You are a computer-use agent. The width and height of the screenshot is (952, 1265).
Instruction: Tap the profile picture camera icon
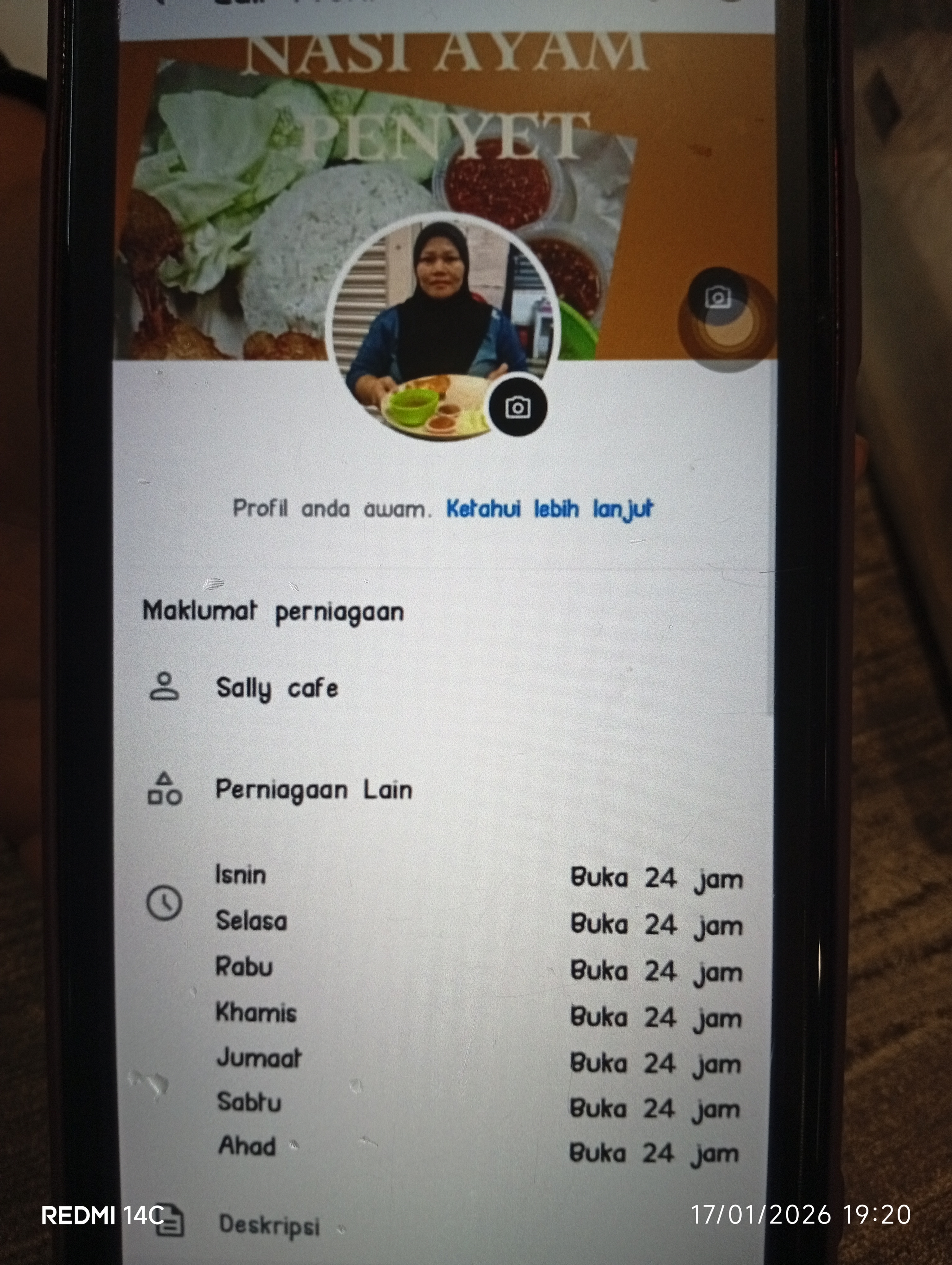pyautogui.click(x=518, y=407)
